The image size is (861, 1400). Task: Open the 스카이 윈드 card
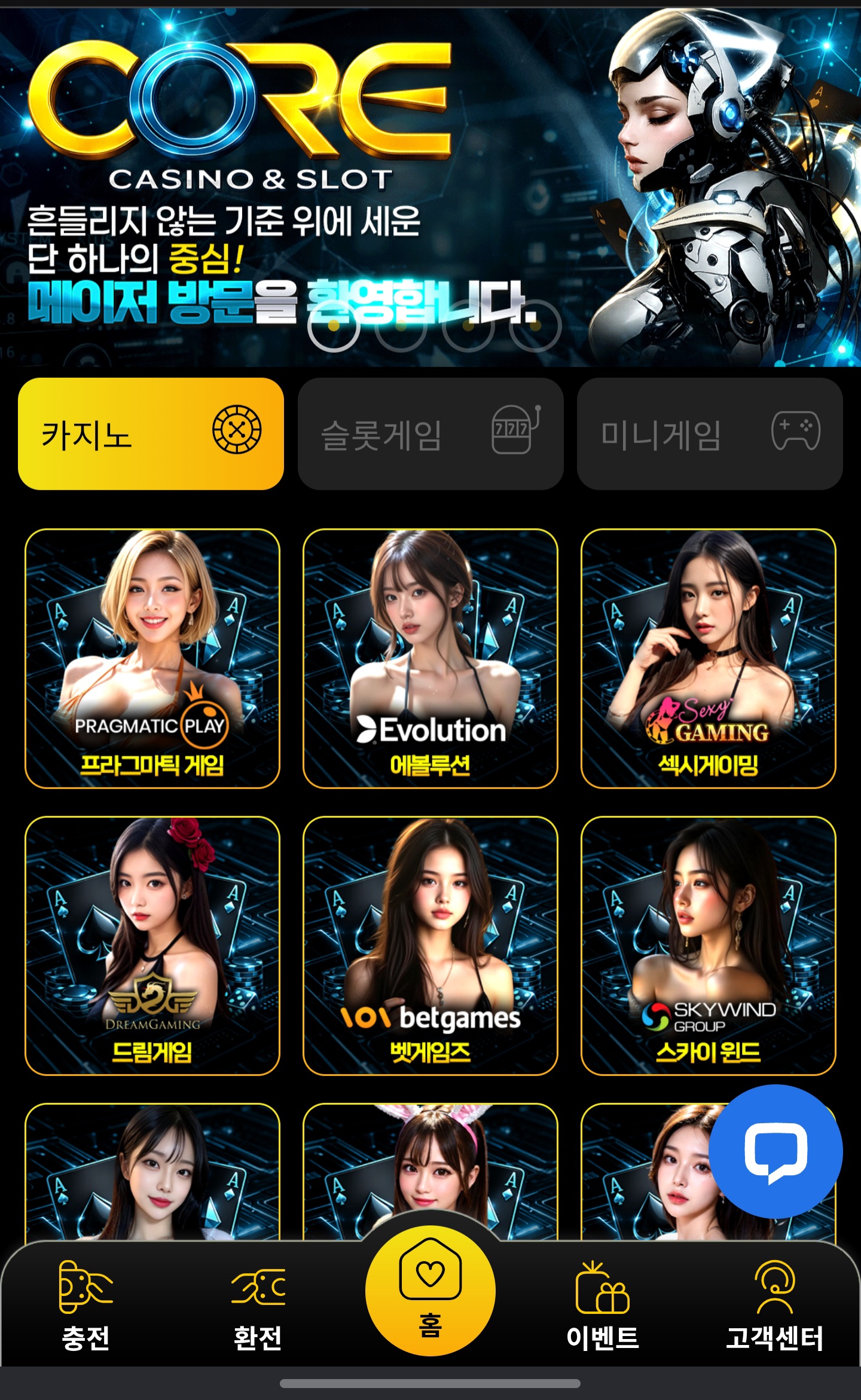(x=708, y=945)
